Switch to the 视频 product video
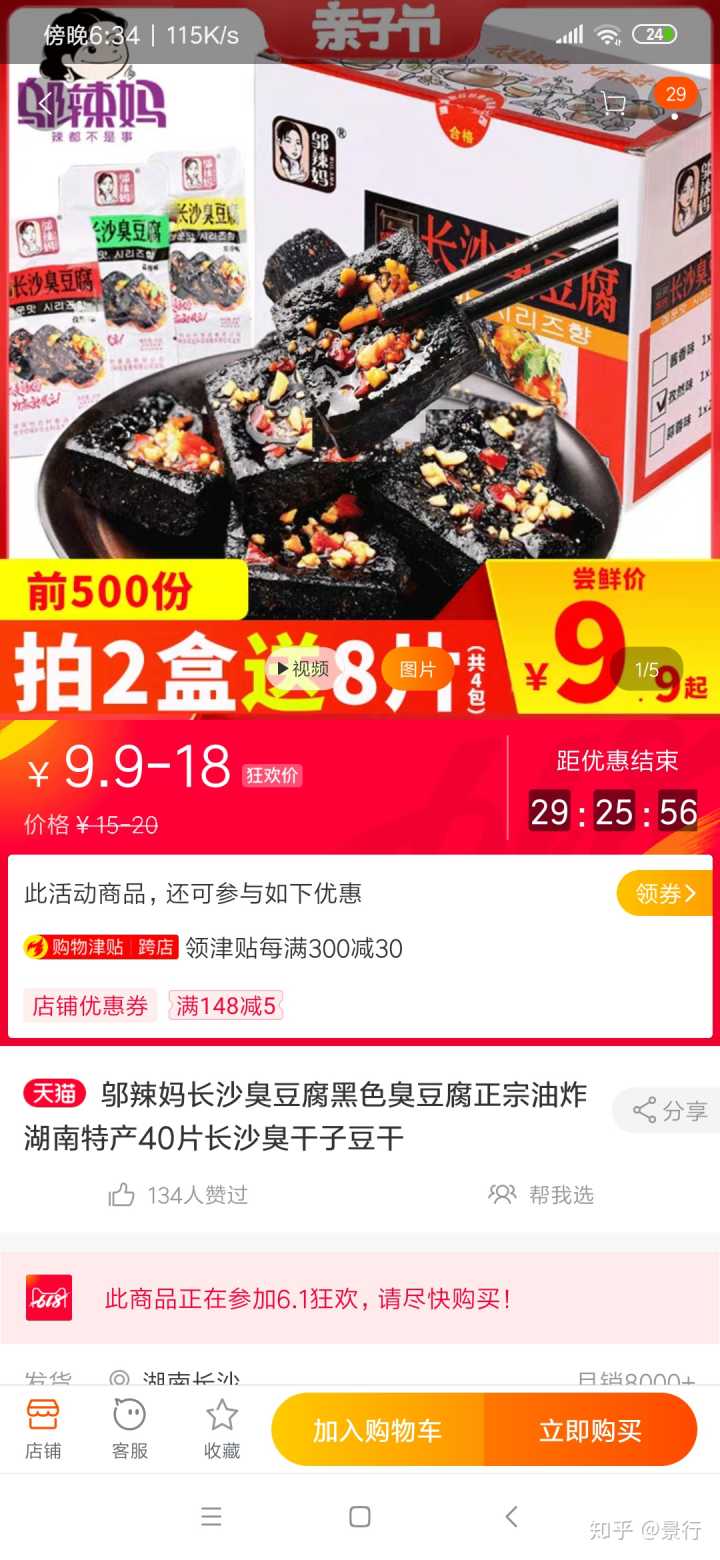The image size is (720, 1560). click(x=304, y=669)
